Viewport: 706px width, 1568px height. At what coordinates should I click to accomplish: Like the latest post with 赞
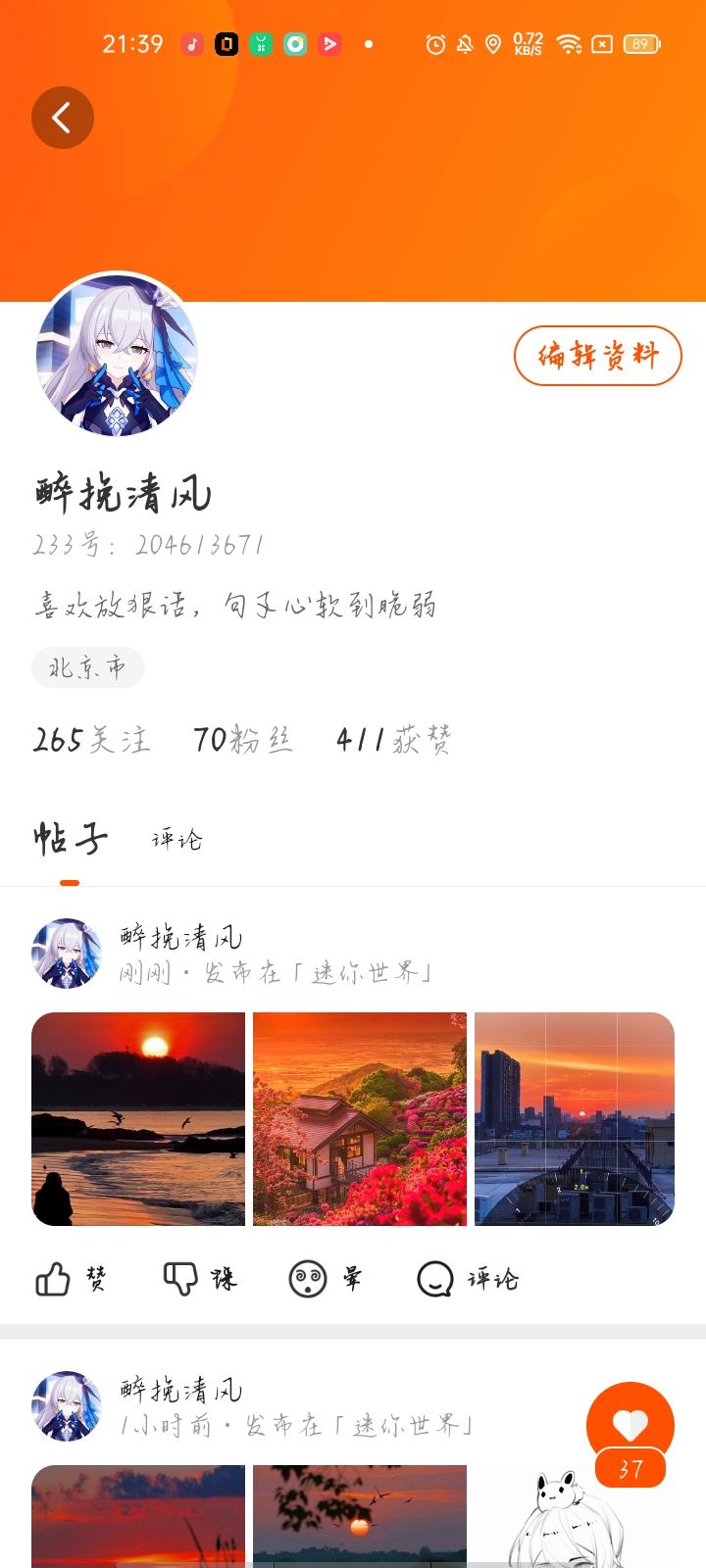[x=71, y=1279]
